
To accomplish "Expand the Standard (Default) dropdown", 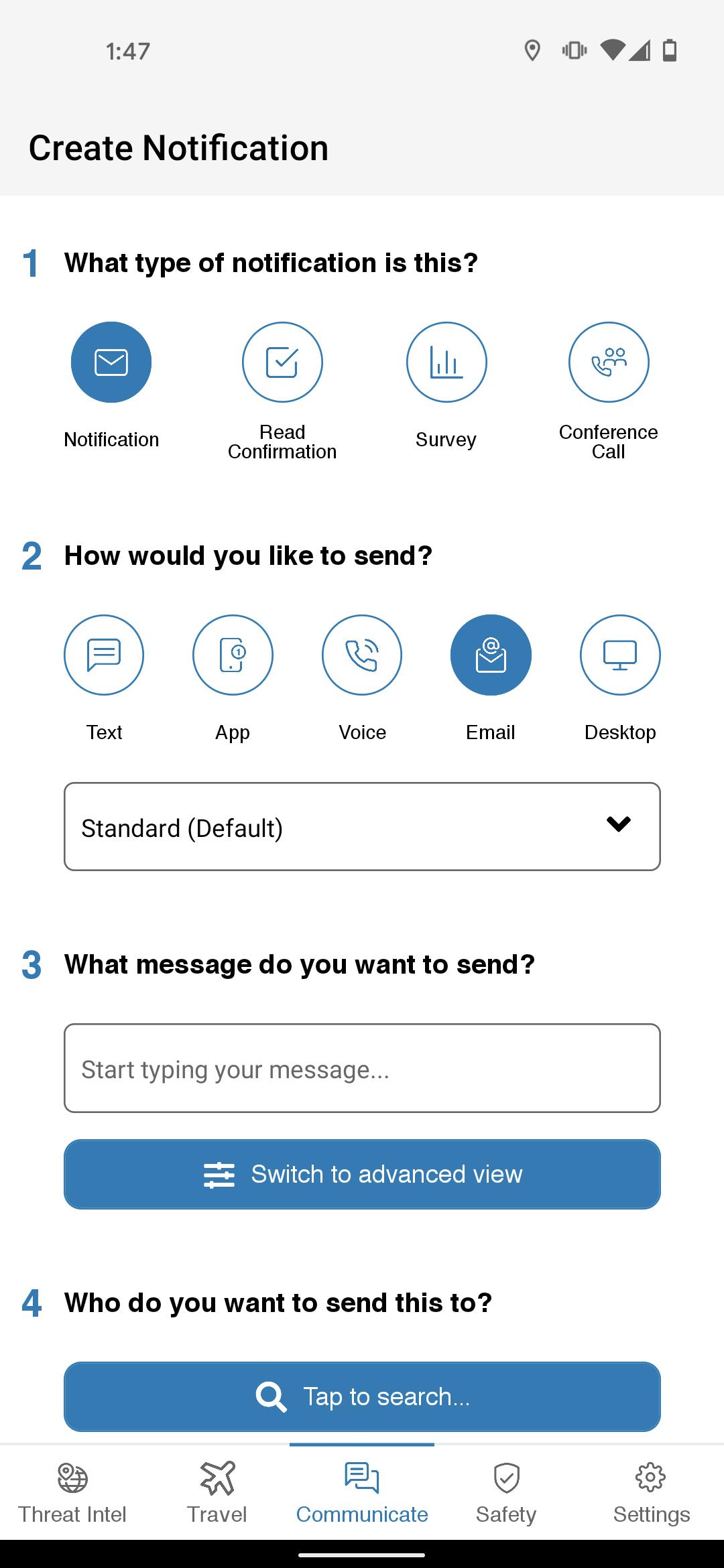I will [362, 826].
